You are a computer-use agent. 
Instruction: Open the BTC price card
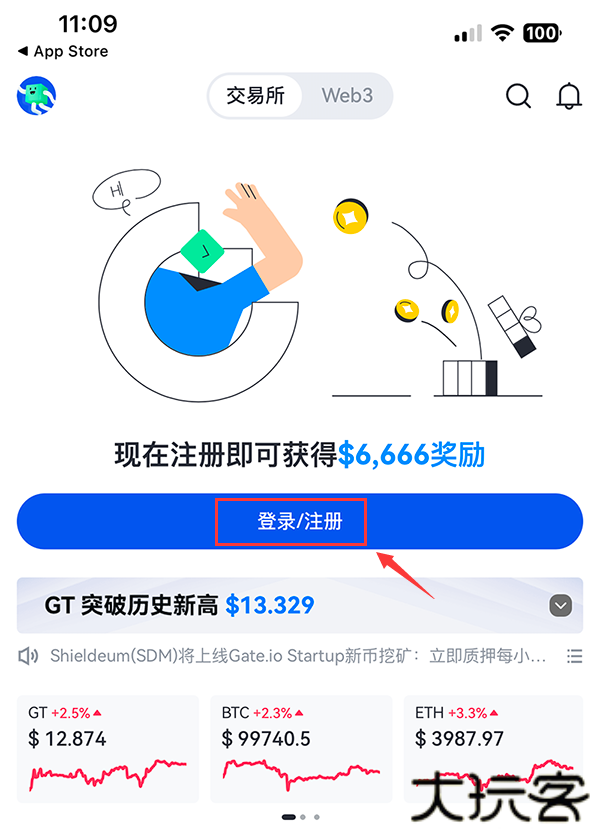(x=301, y=748)
